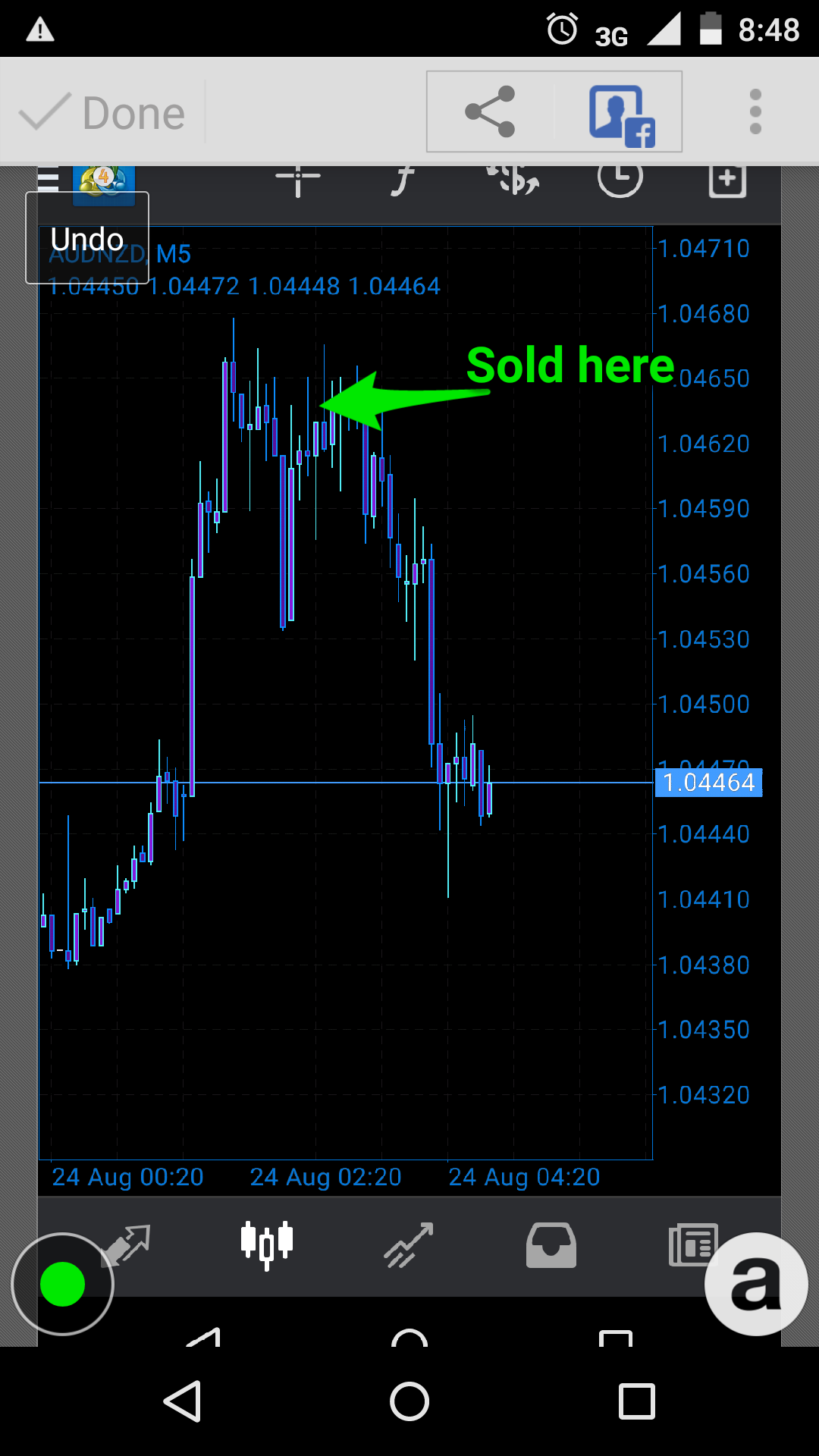Go to the home screen
The image size is (819, 1456).
tap(409, 1401)
